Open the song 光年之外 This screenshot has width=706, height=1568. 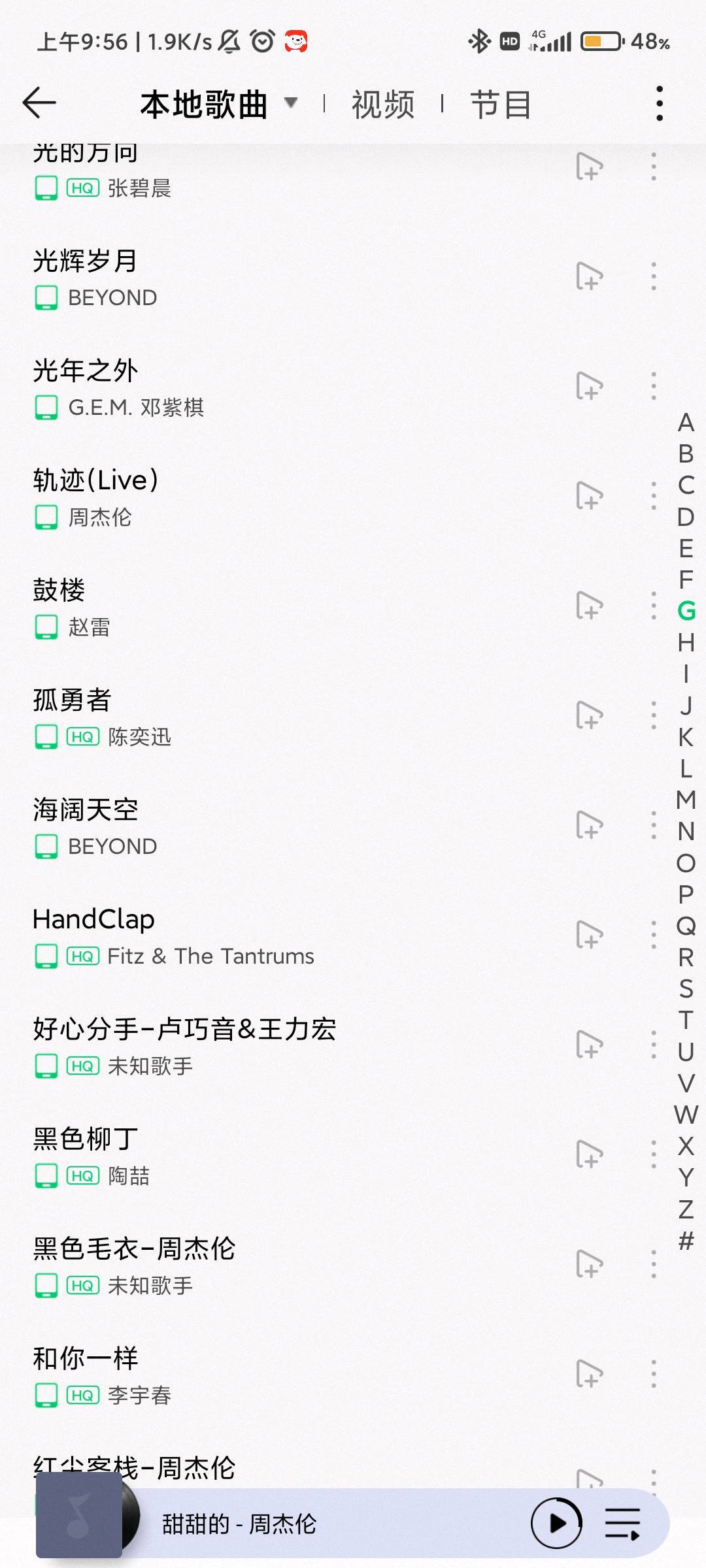[261, 387]
